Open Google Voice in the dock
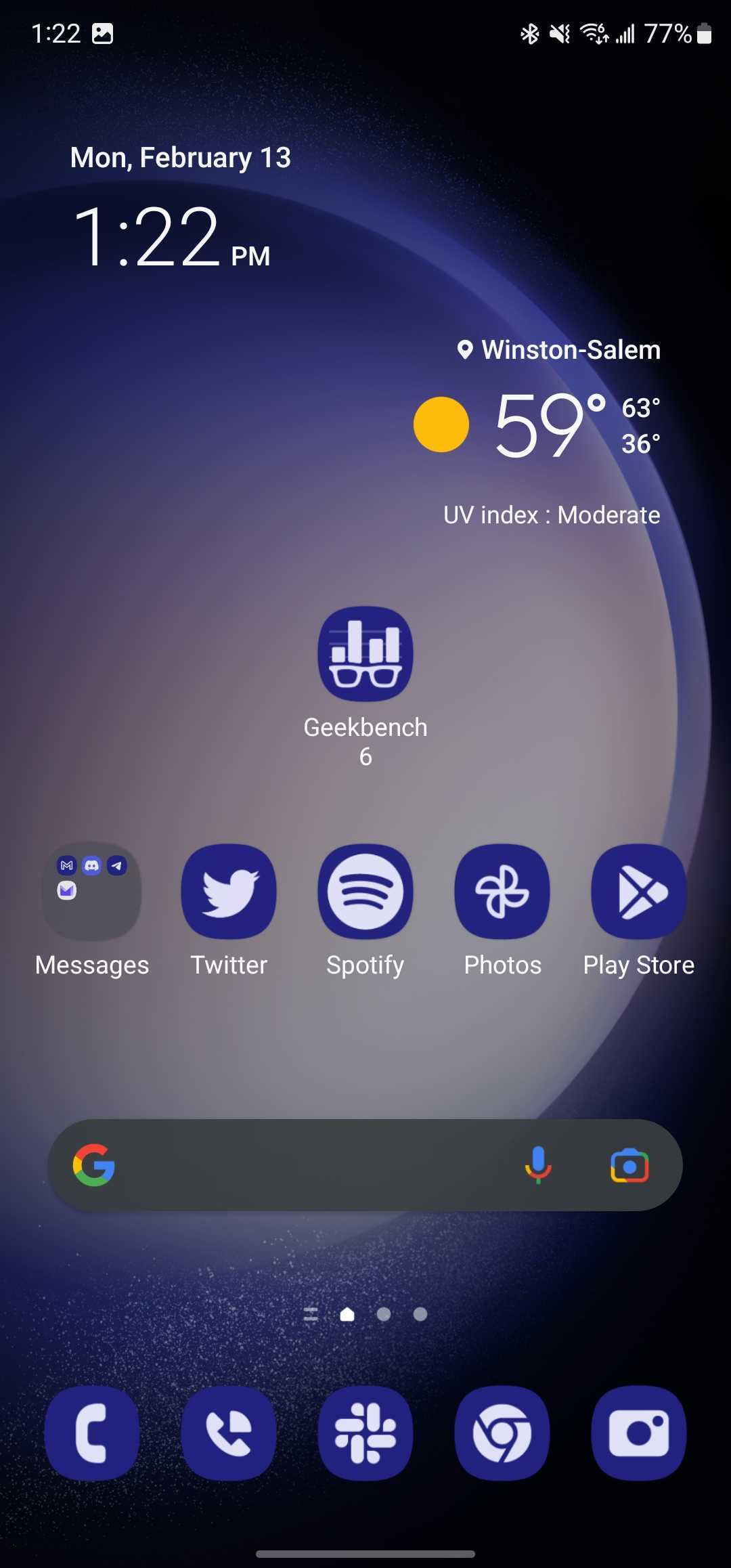Image resolution: width=731 pixels, height=1568 pixels. pos(229,1433)
